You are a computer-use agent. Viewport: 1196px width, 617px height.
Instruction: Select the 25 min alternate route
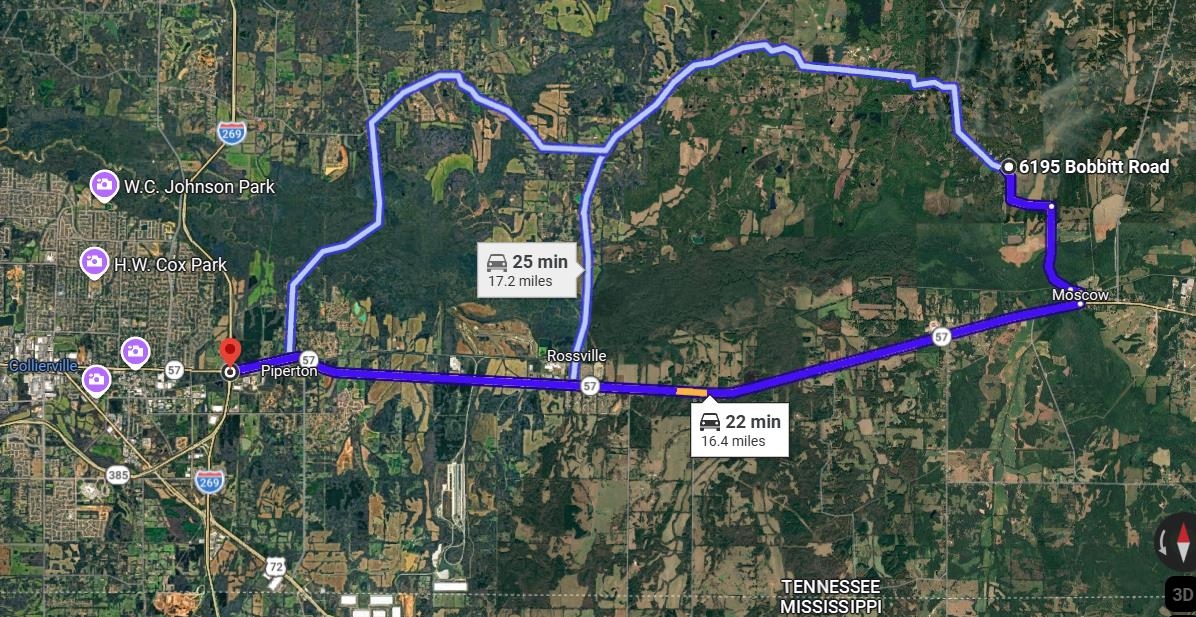click(x=527, y=270)
